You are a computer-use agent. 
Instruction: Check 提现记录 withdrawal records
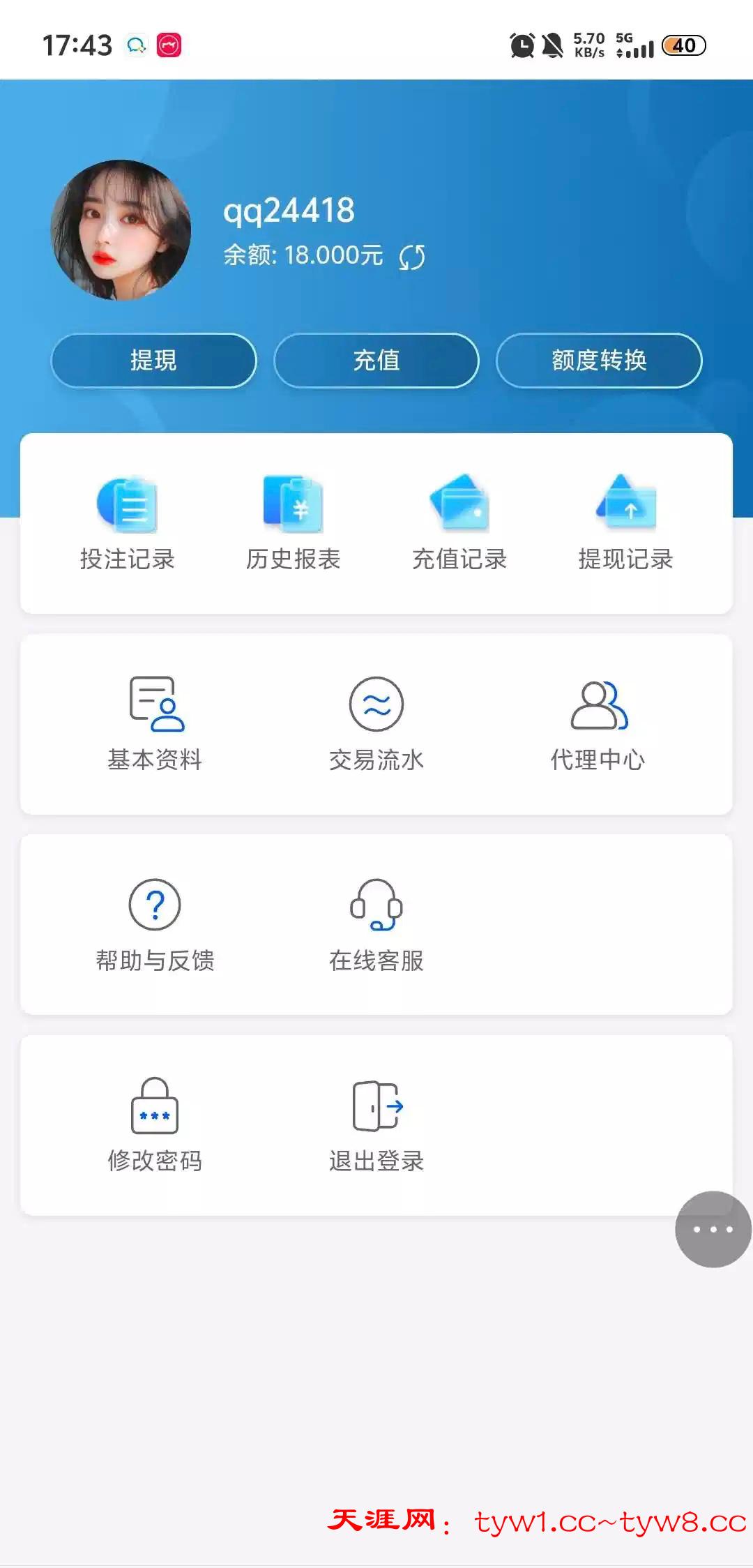(x=625, y=523)
